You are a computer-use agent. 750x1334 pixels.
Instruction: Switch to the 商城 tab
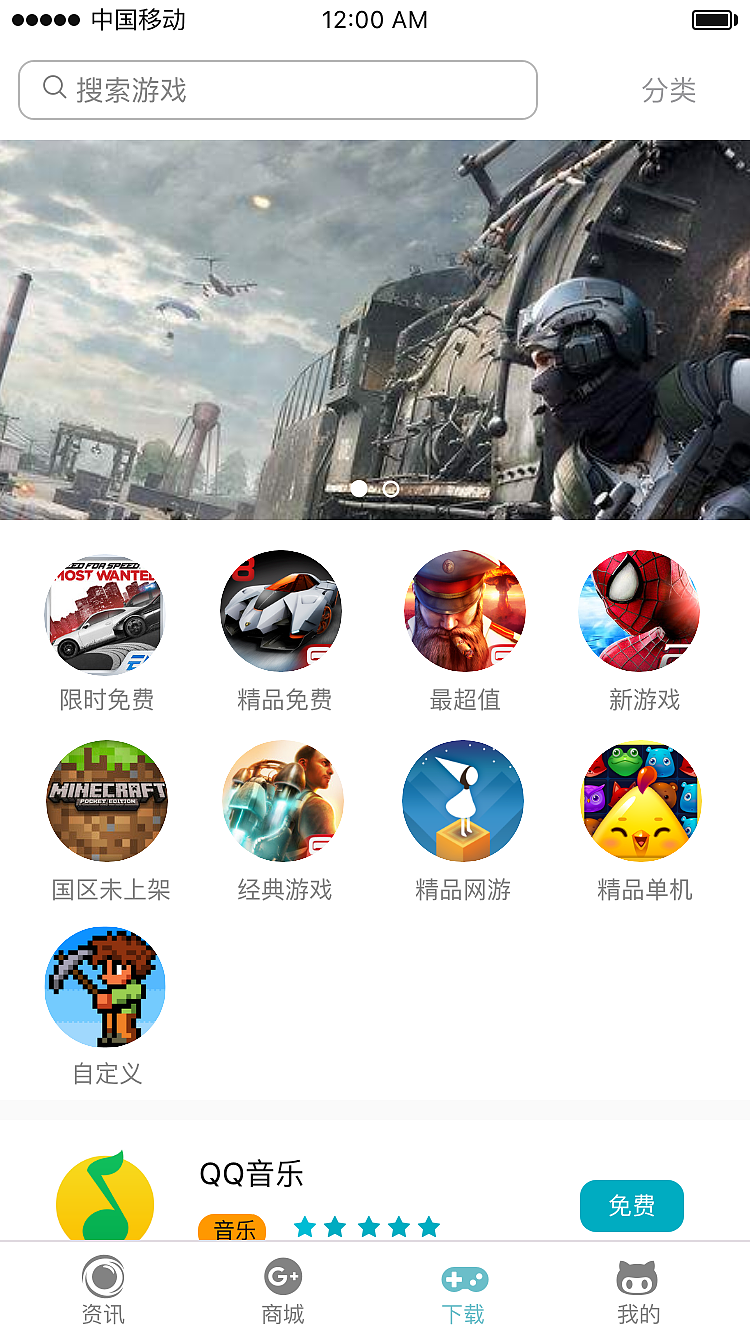click(x=283, y=1290)
